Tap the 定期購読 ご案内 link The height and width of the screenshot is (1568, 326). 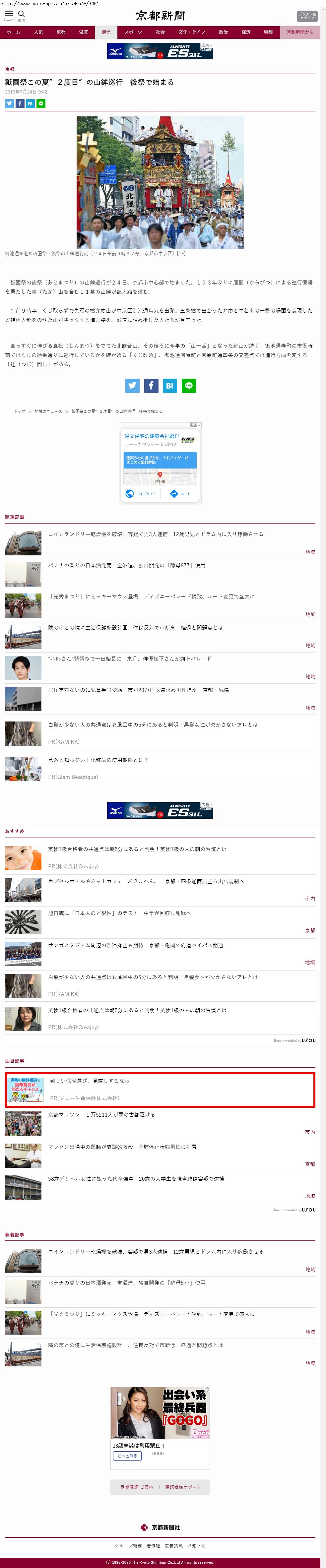coord(137,1487)
